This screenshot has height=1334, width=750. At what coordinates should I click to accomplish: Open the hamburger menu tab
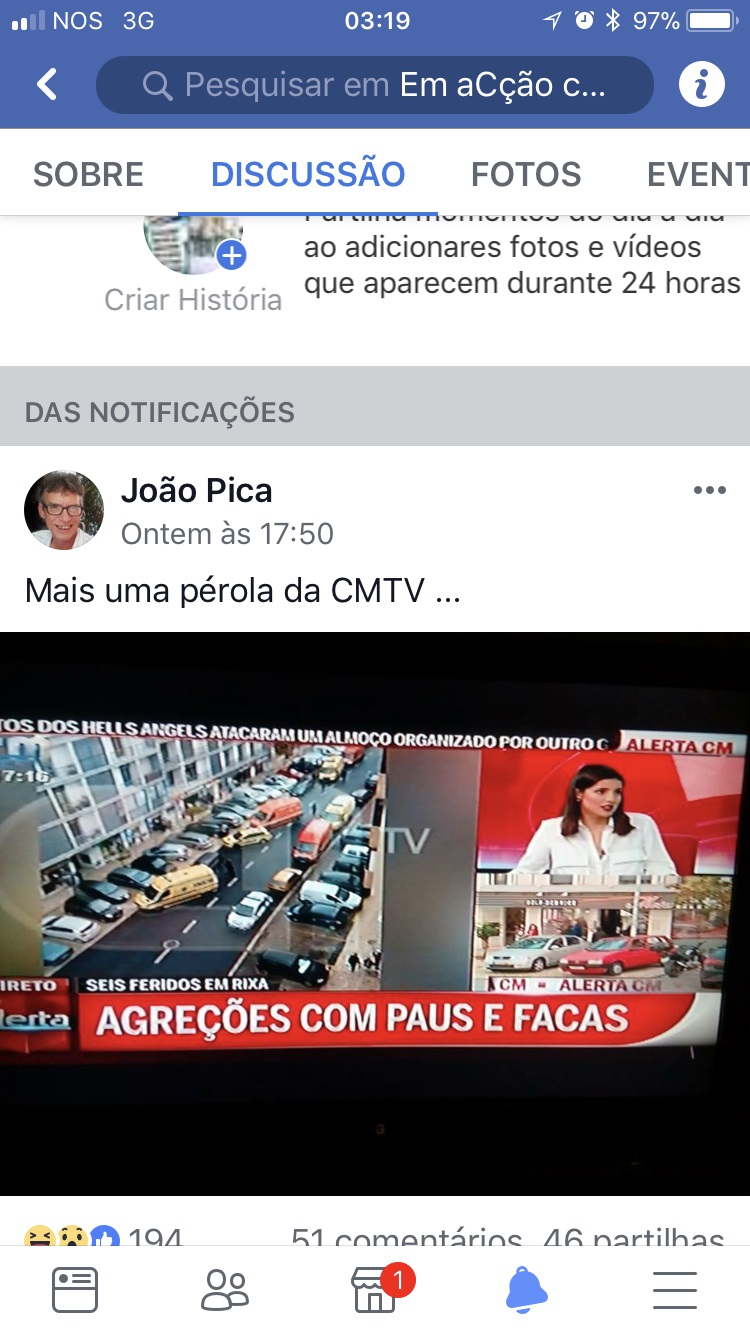[675, 1290]
